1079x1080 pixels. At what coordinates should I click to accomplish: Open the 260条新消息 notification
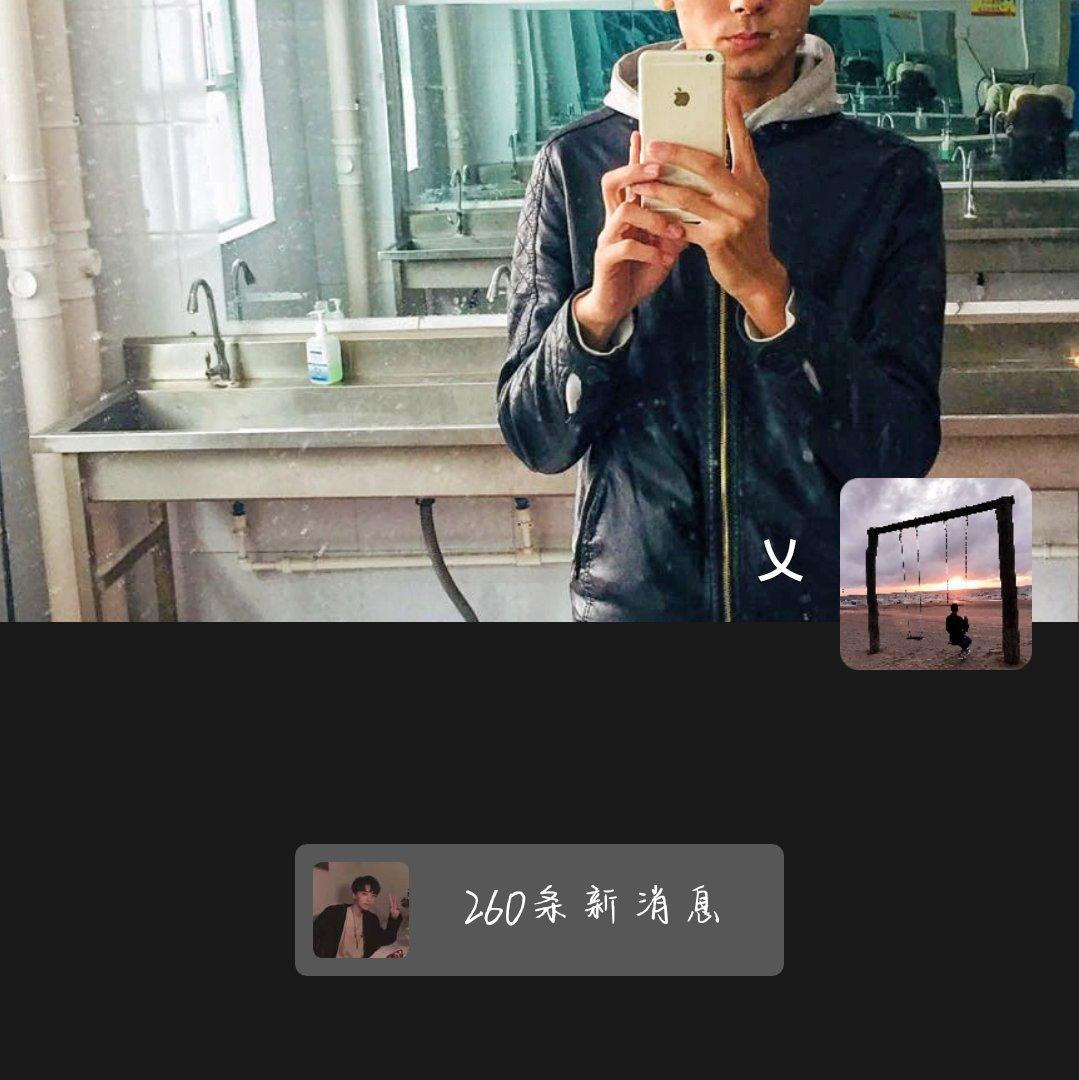tap(540, 909)
